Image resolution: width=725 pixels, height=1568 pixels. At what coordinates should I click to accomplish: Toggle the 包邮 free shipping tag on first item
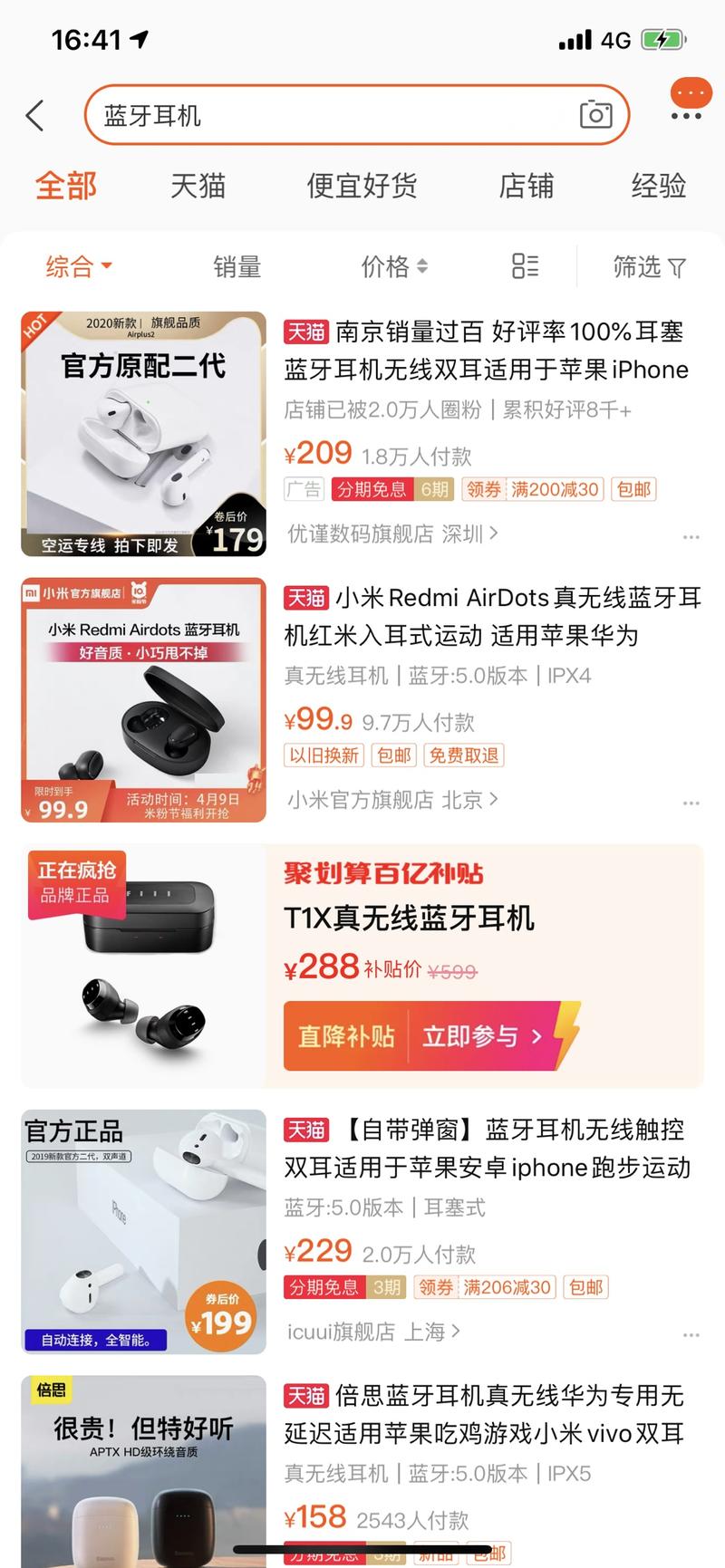click(x=633, y=489)
